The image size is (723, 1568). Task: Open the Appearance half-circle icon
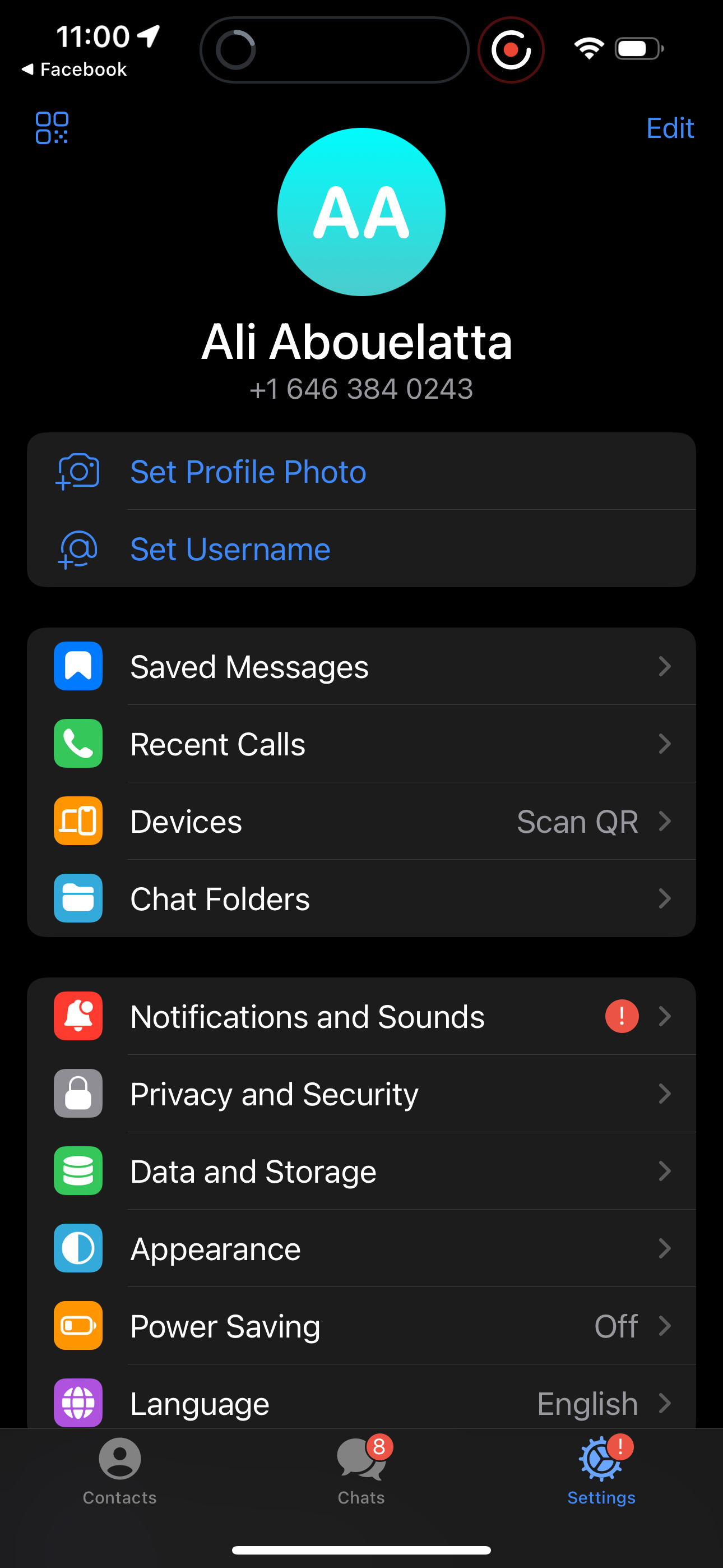[x=78, y=1248]
